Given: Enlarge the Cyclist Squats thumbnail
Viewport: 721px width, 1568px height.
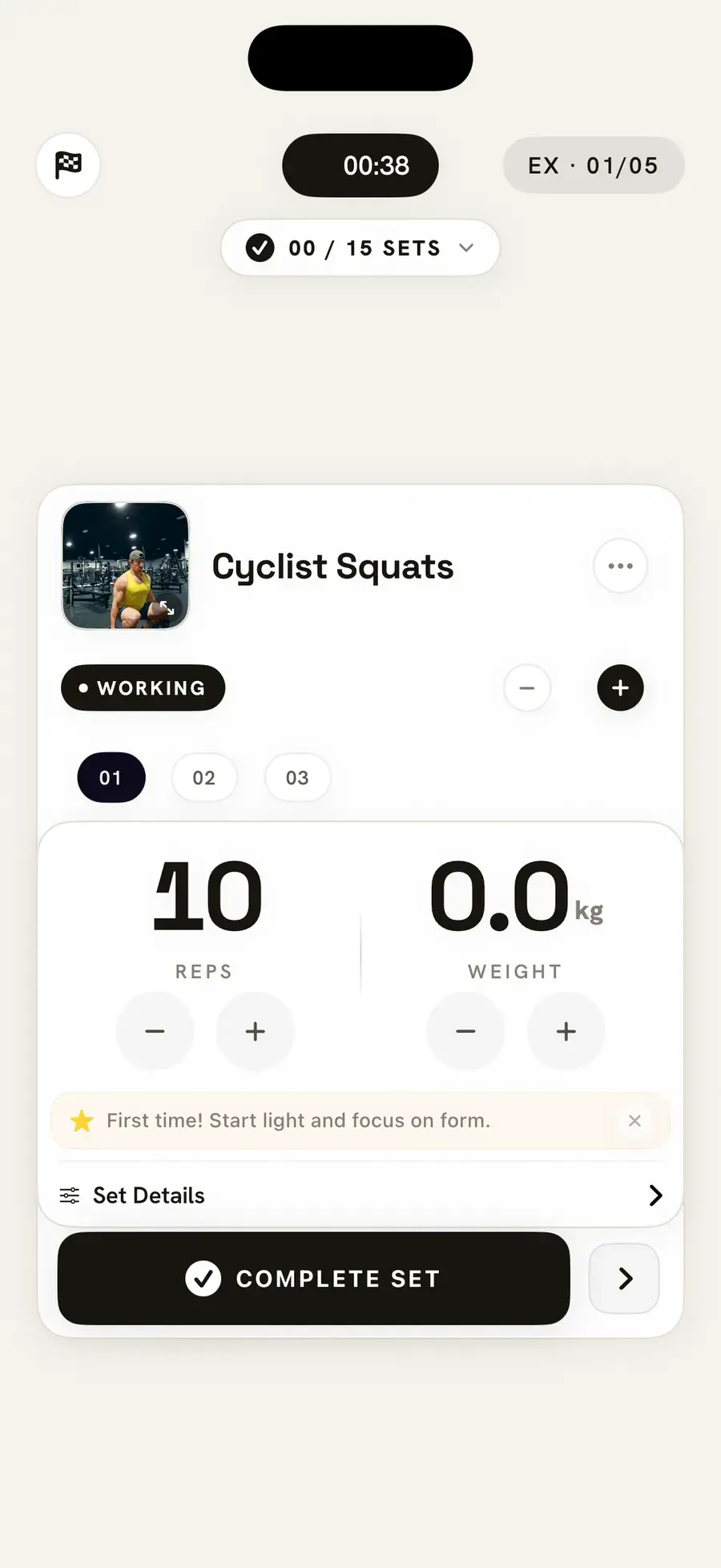Looking at the screenshot, I should point(126,566).
